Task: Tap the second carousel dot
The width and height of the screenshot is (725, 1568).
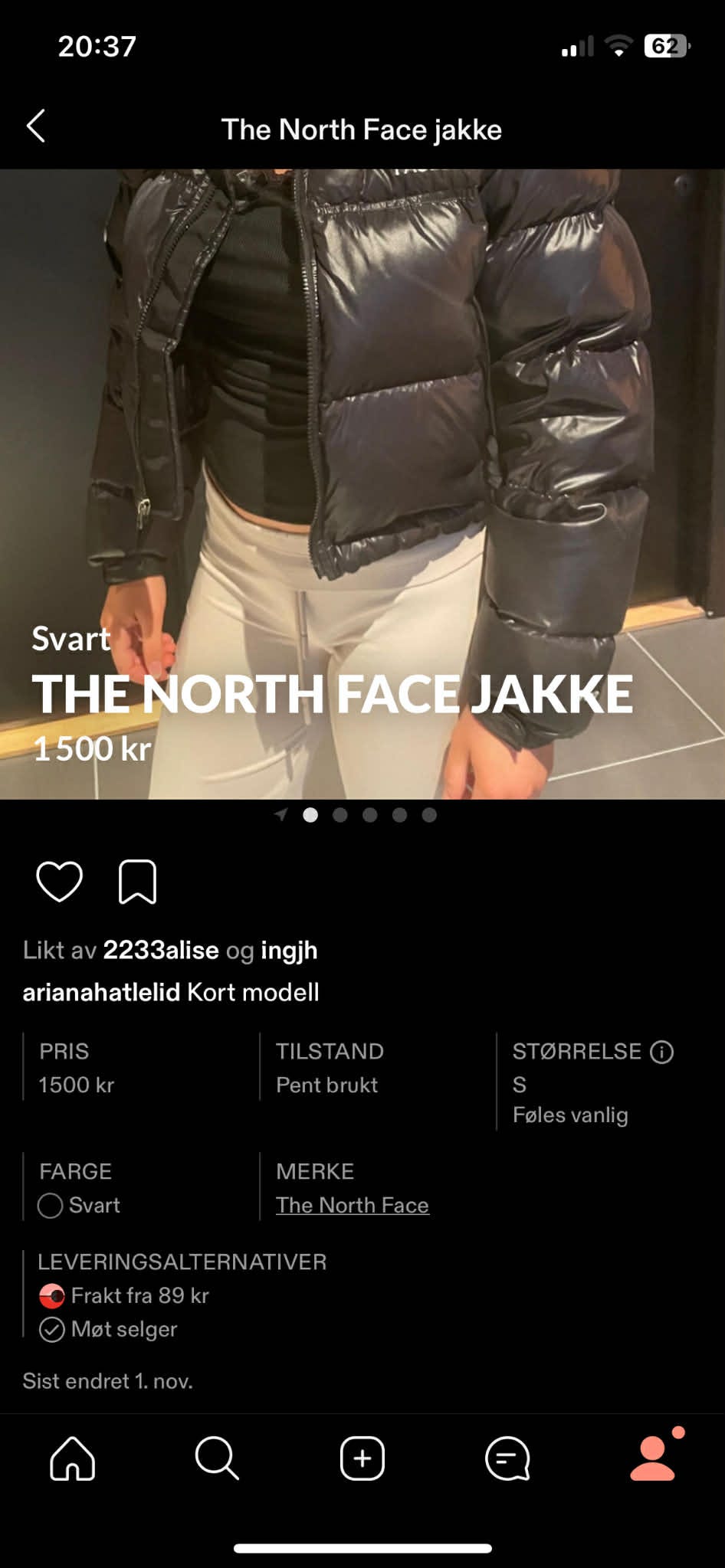Action: (x=340, y=816)
